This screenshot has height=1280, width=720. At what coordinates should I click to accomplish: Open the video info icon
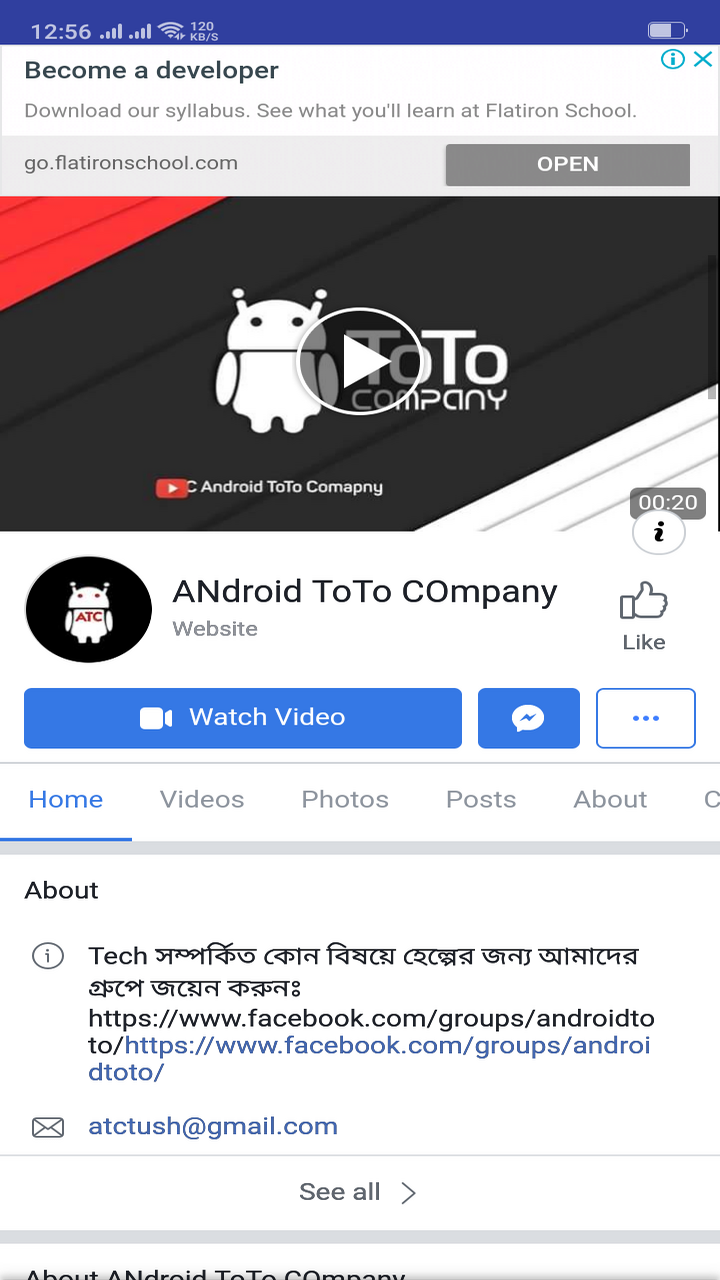(659, 533)
